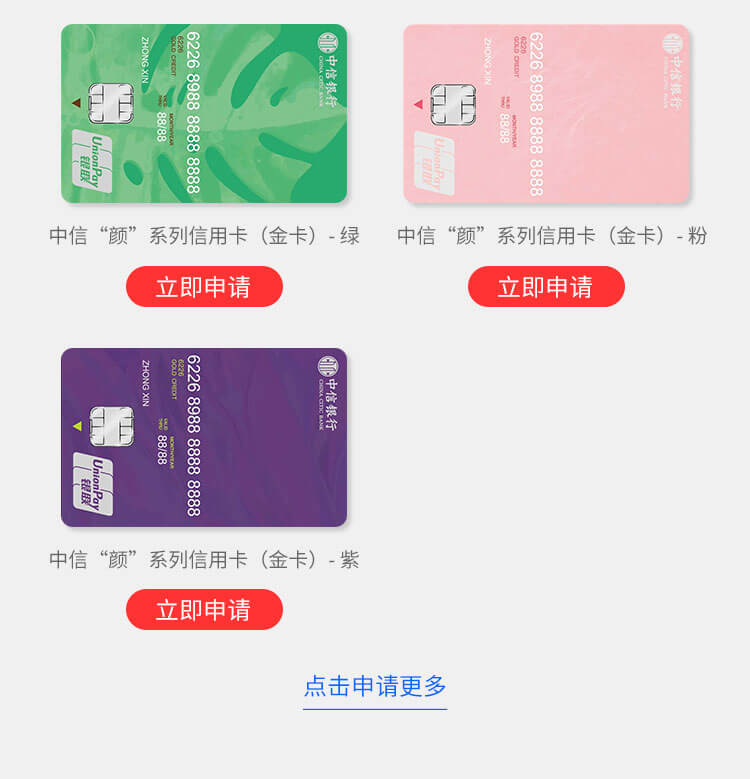Apply for the pink 颜 series card

coord(546,287)
